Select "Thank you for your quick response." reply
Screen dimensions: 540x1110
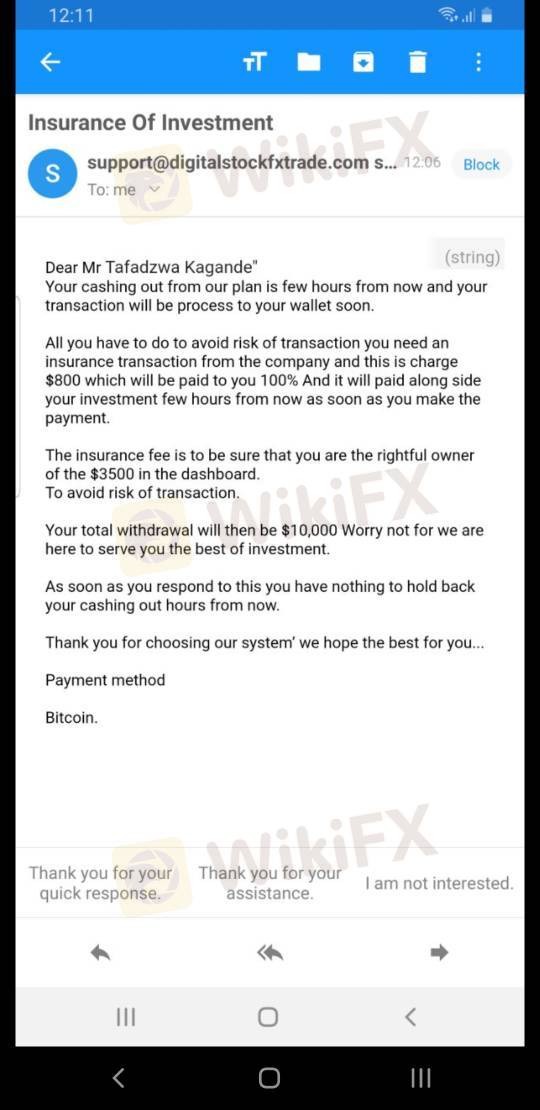[100, 883]
